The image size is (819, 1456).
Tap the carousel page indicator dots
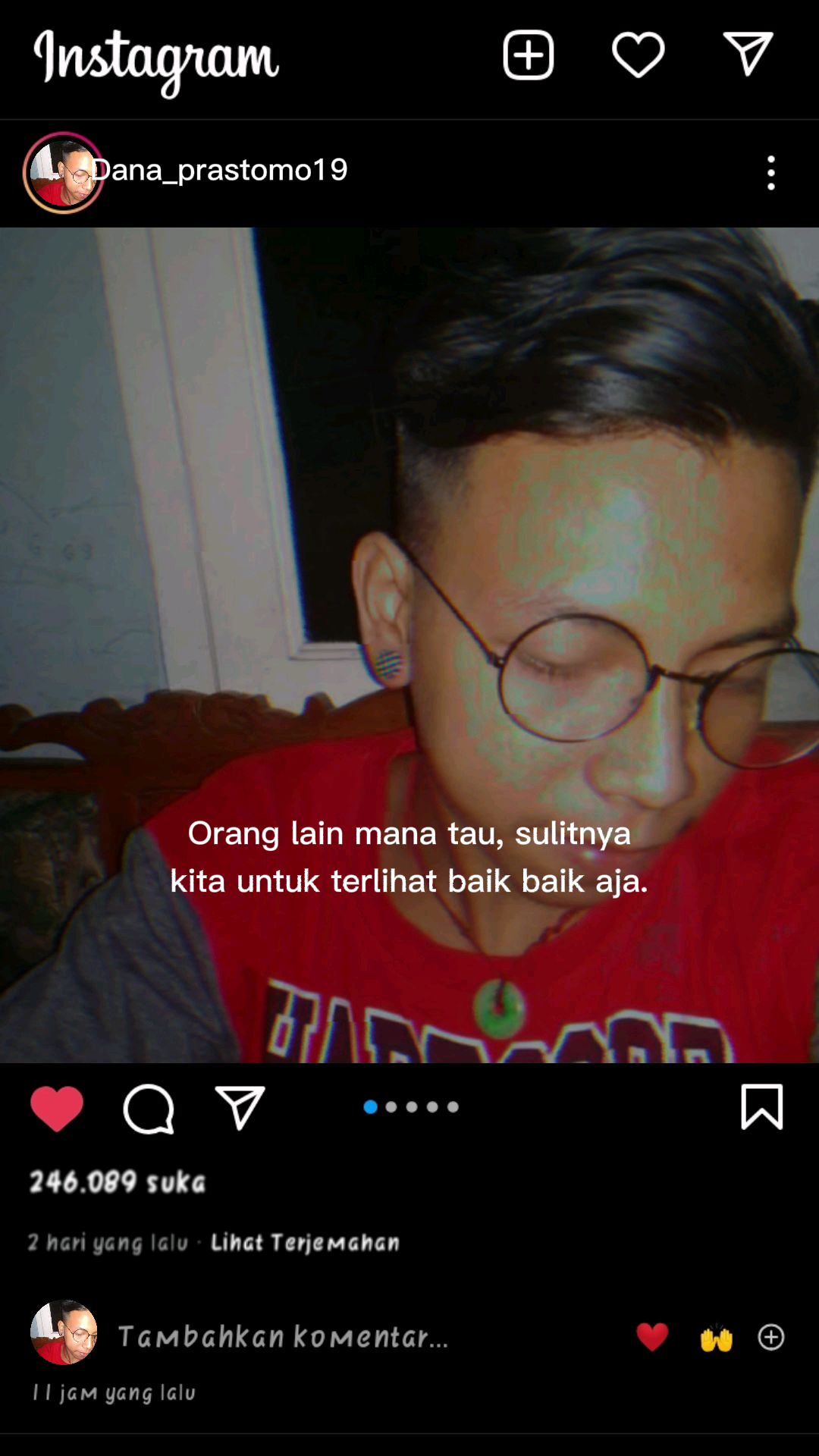[411, 1107]
